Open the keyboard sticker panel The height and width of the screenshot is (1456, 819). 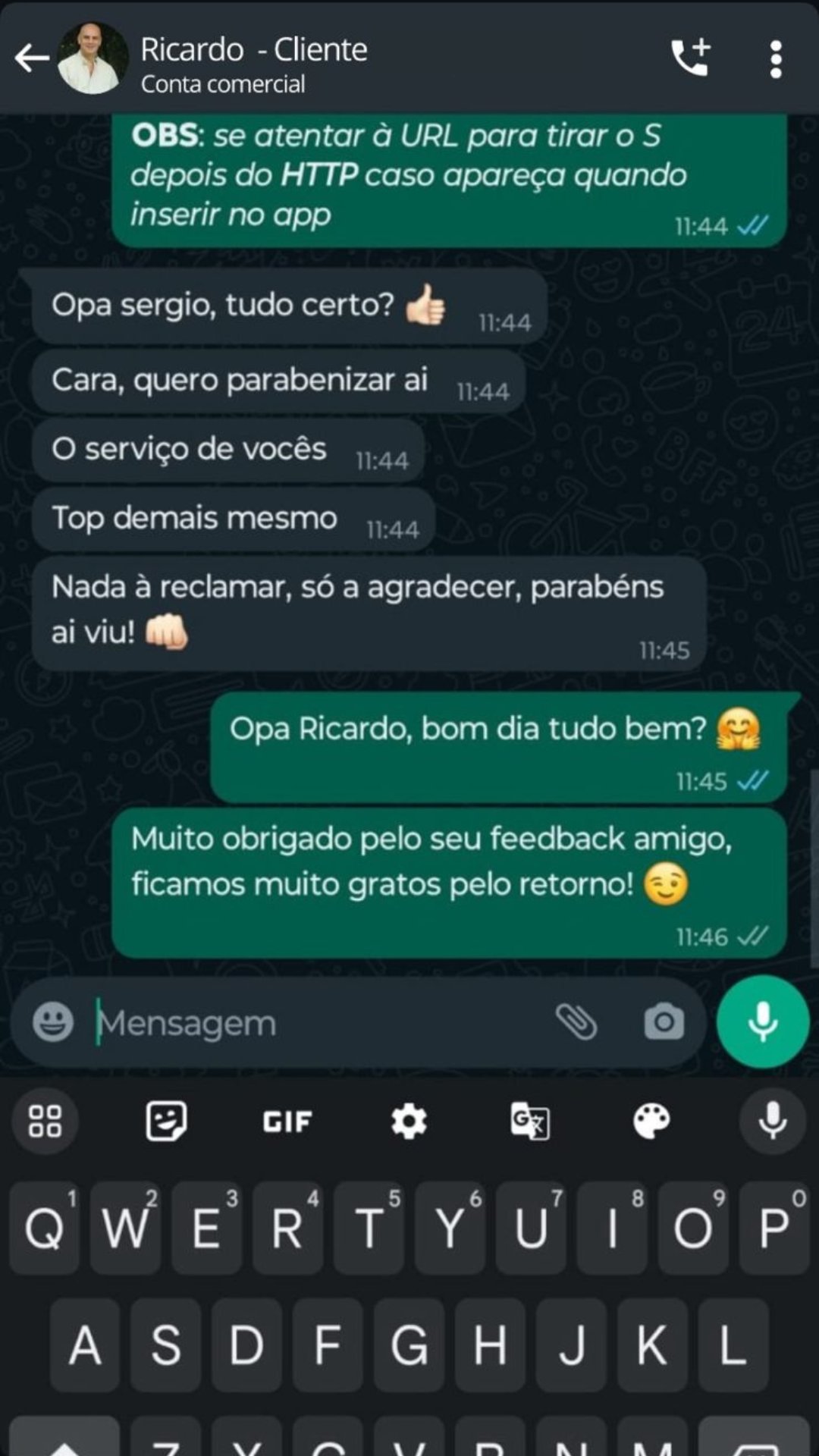(x=166, y=1121)
